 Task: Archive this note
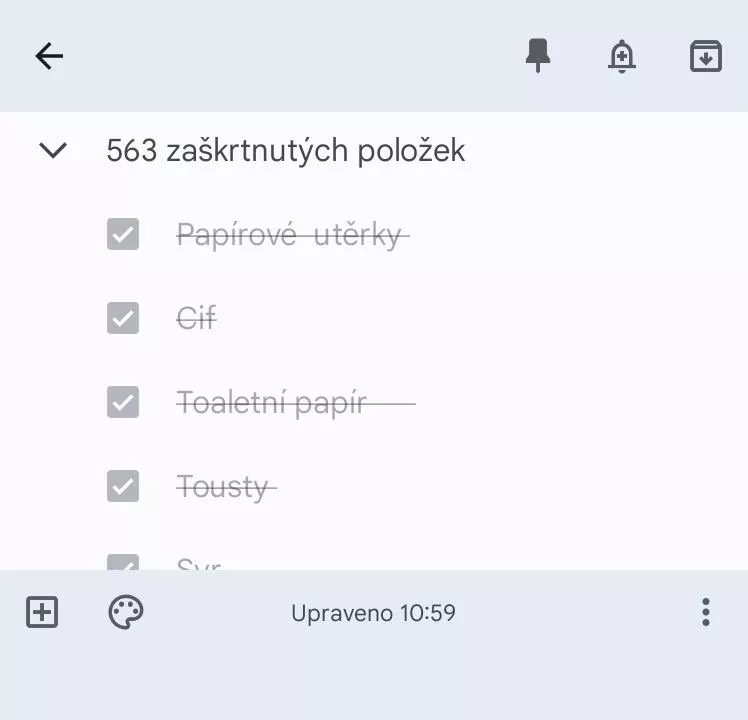point(706,56)
